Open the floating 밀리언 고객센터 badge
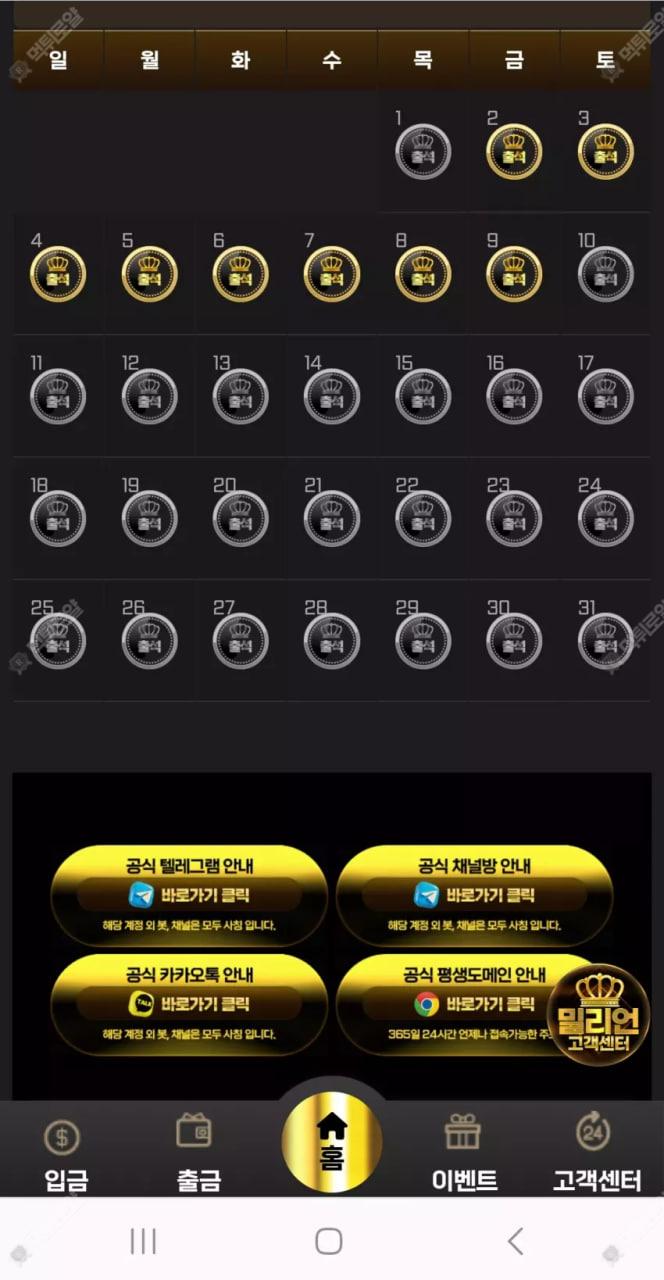Screen dimensions: 664x1280 [598, 1015]
